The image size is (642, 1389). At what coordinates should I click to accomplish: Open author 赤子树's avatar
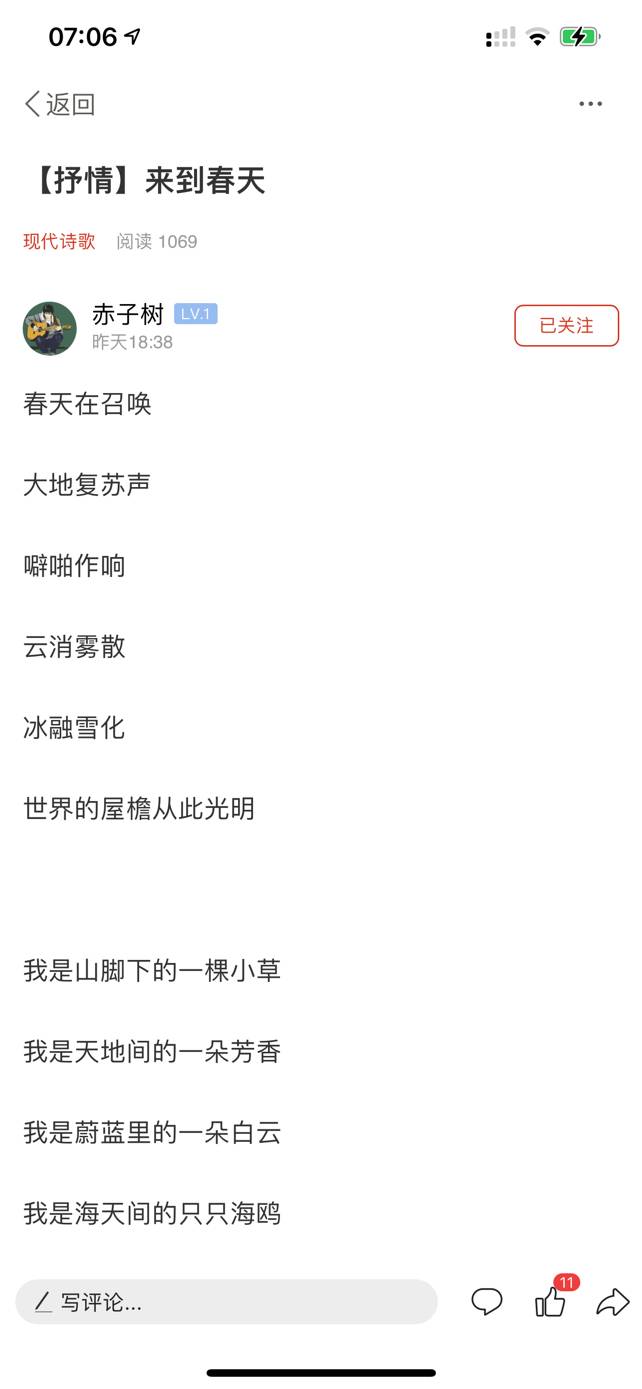(50, 328)
